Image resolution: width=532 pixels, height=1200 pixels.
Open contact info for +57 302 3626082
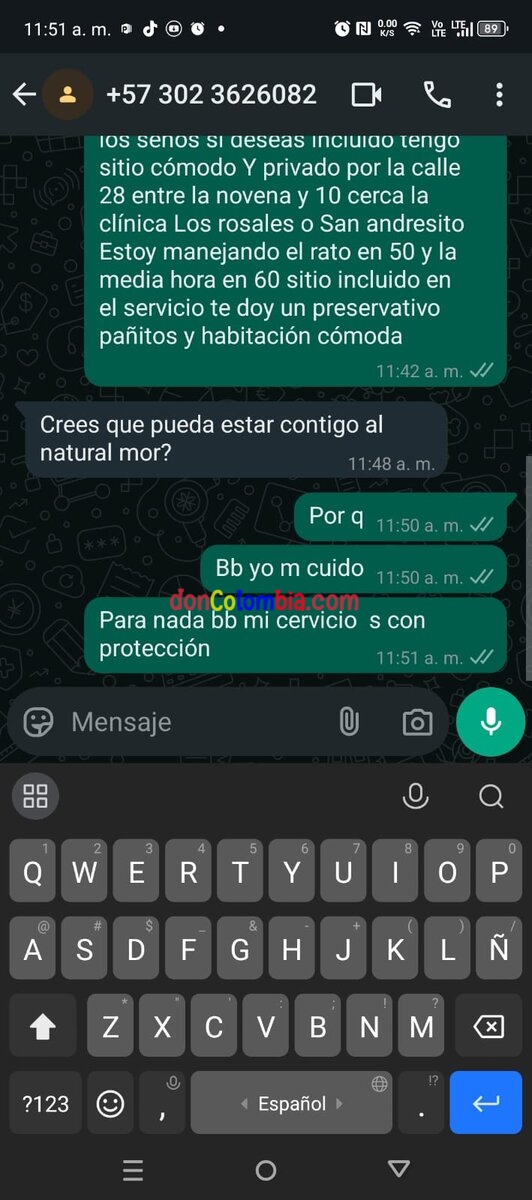pos(211,95)
